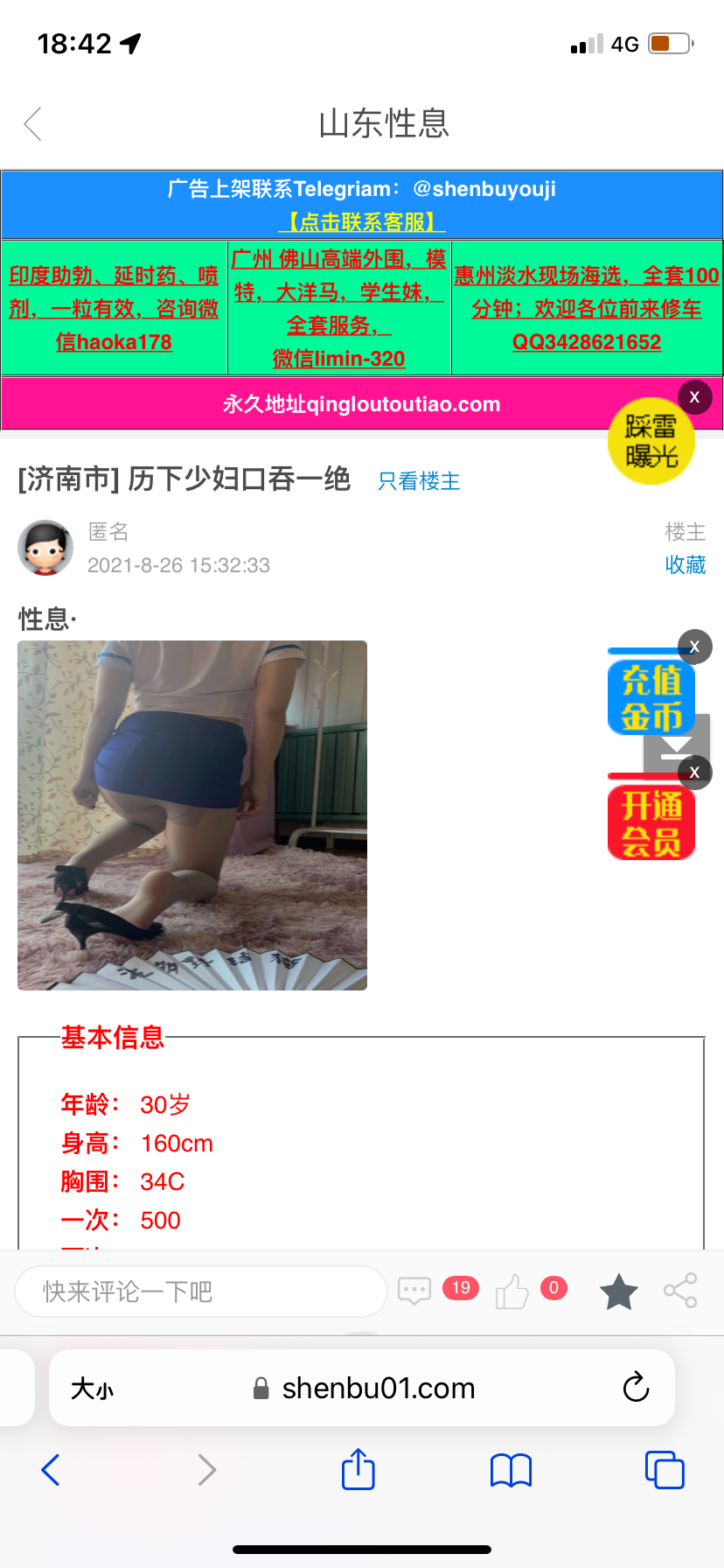Close the pink address banner

pyautogui.click(x=695, y=396)
